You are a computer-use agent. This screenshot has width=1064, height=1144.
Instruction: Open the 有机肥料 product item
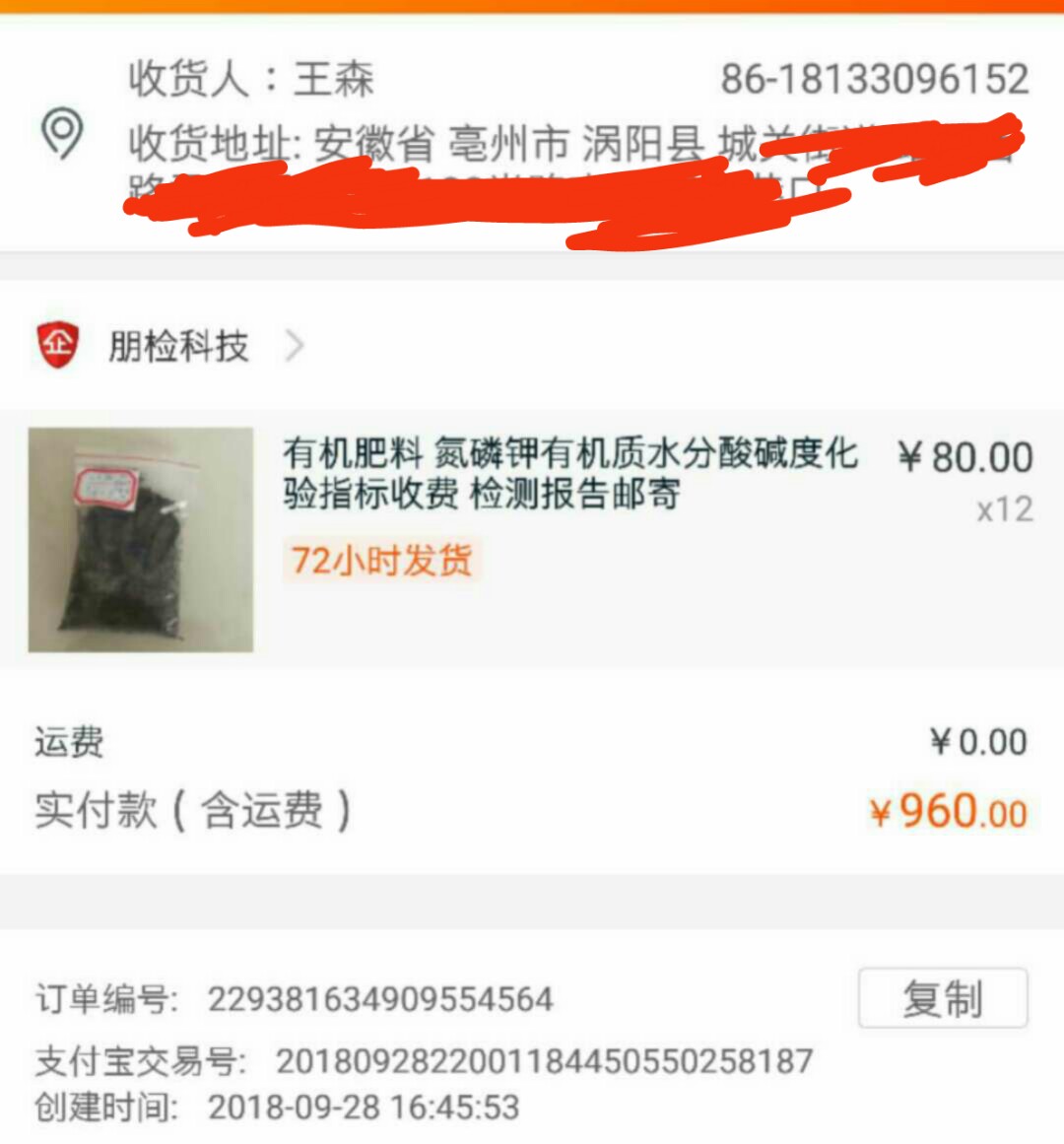(569, 473)
